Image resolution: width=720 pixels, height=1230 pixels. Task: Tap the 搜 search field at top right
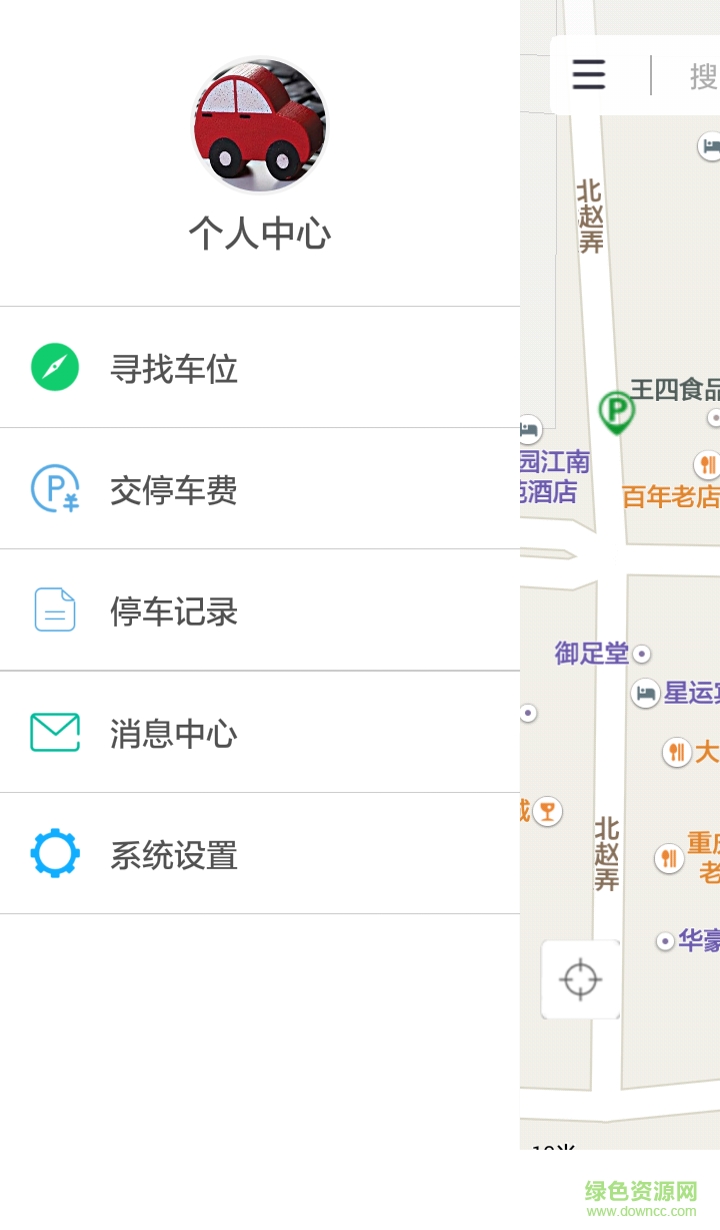(x=705, y=75)
